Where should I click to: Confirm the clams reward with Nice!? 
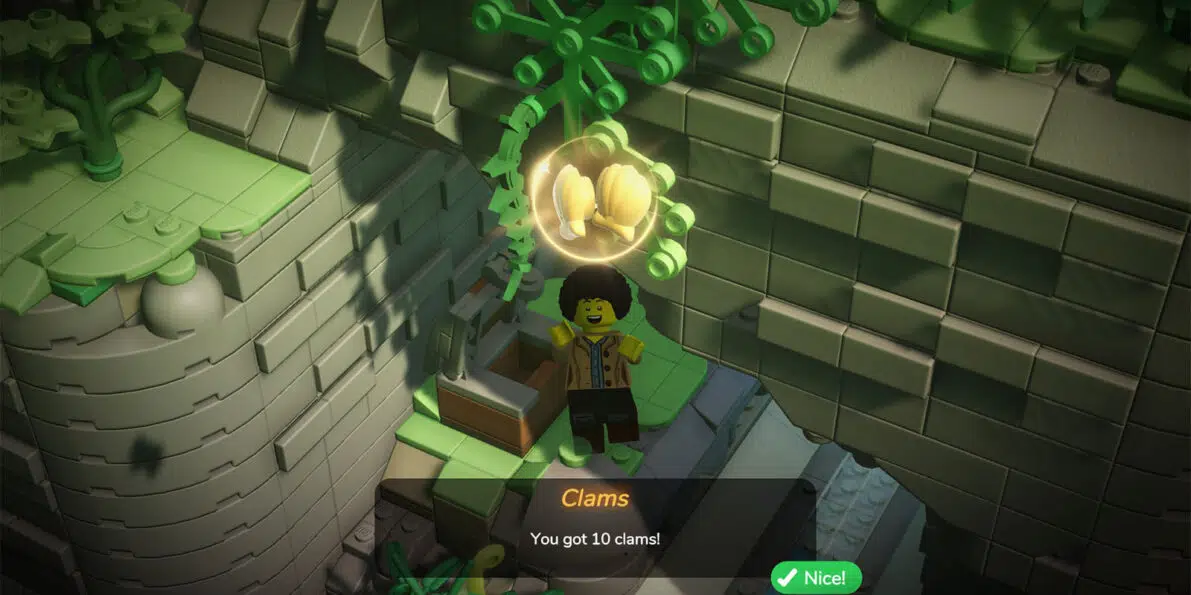816,577
